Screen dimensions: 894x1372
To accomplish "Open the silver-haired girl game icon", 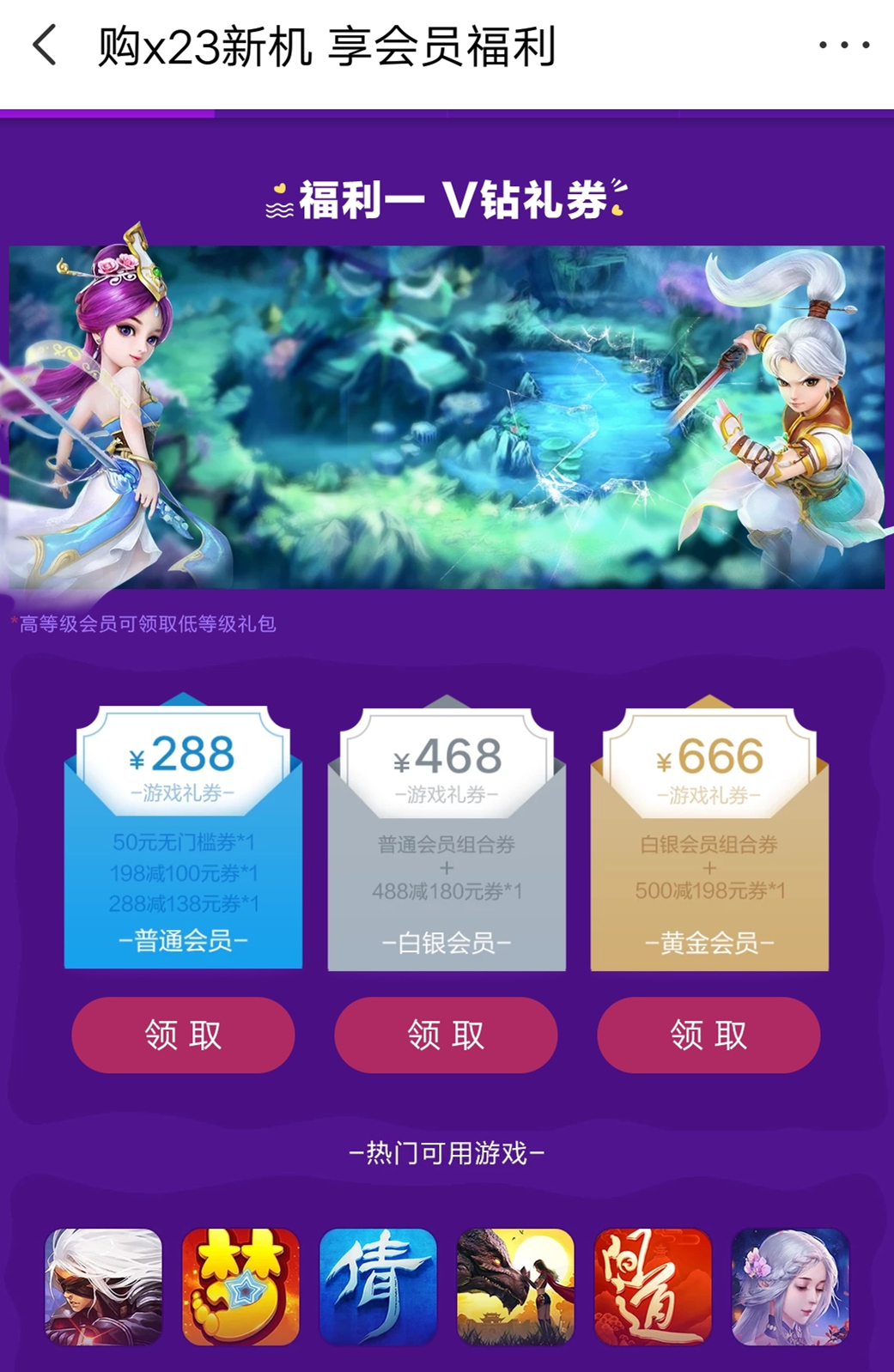I will (x=790, y=1286).
